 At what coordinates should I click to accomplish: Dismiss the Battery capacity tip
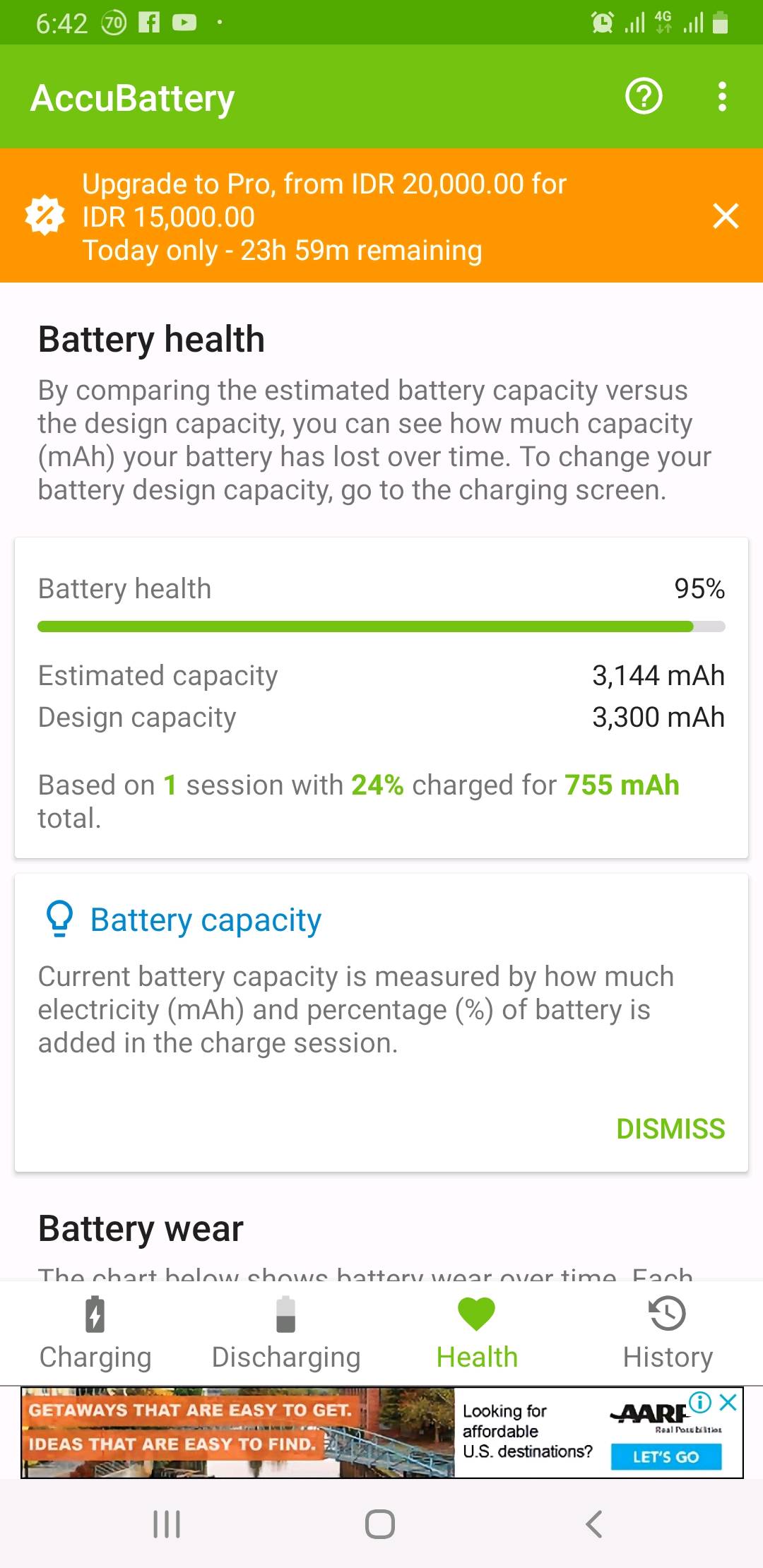click(670, 1129)
